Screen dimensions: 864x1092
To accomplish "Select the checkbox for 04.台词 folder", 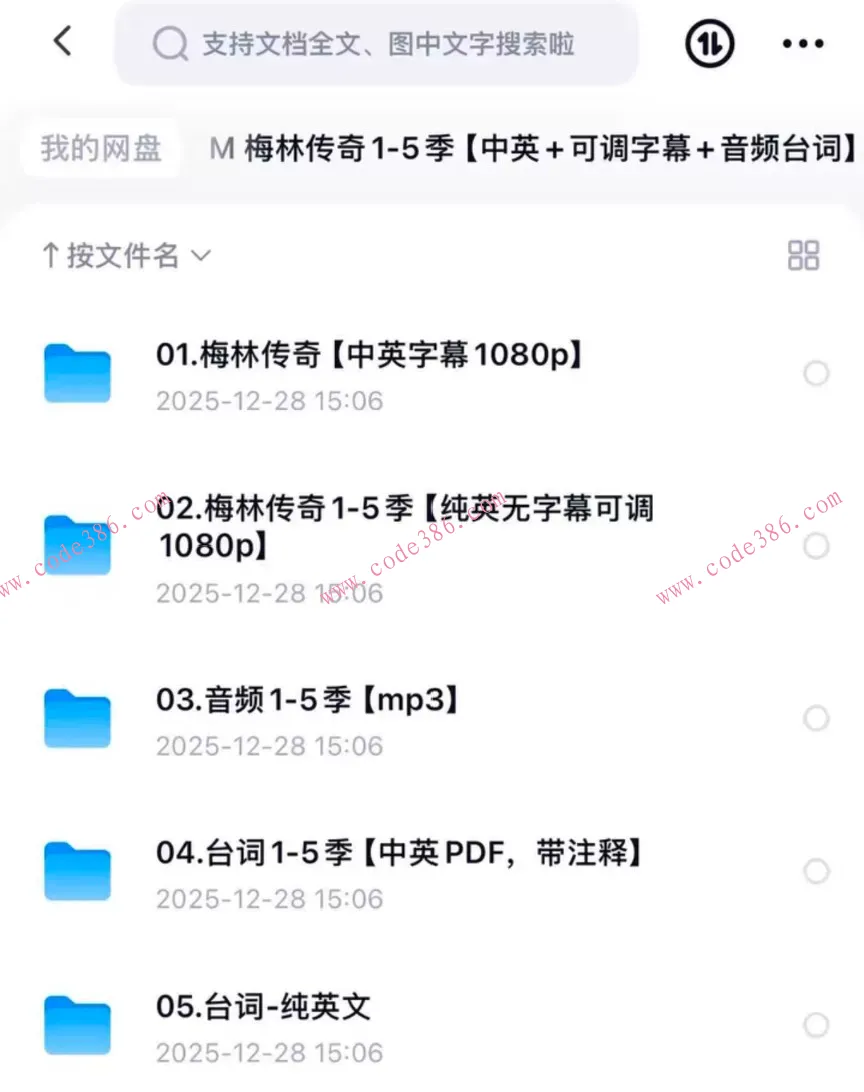I will [x=816, y=871].
